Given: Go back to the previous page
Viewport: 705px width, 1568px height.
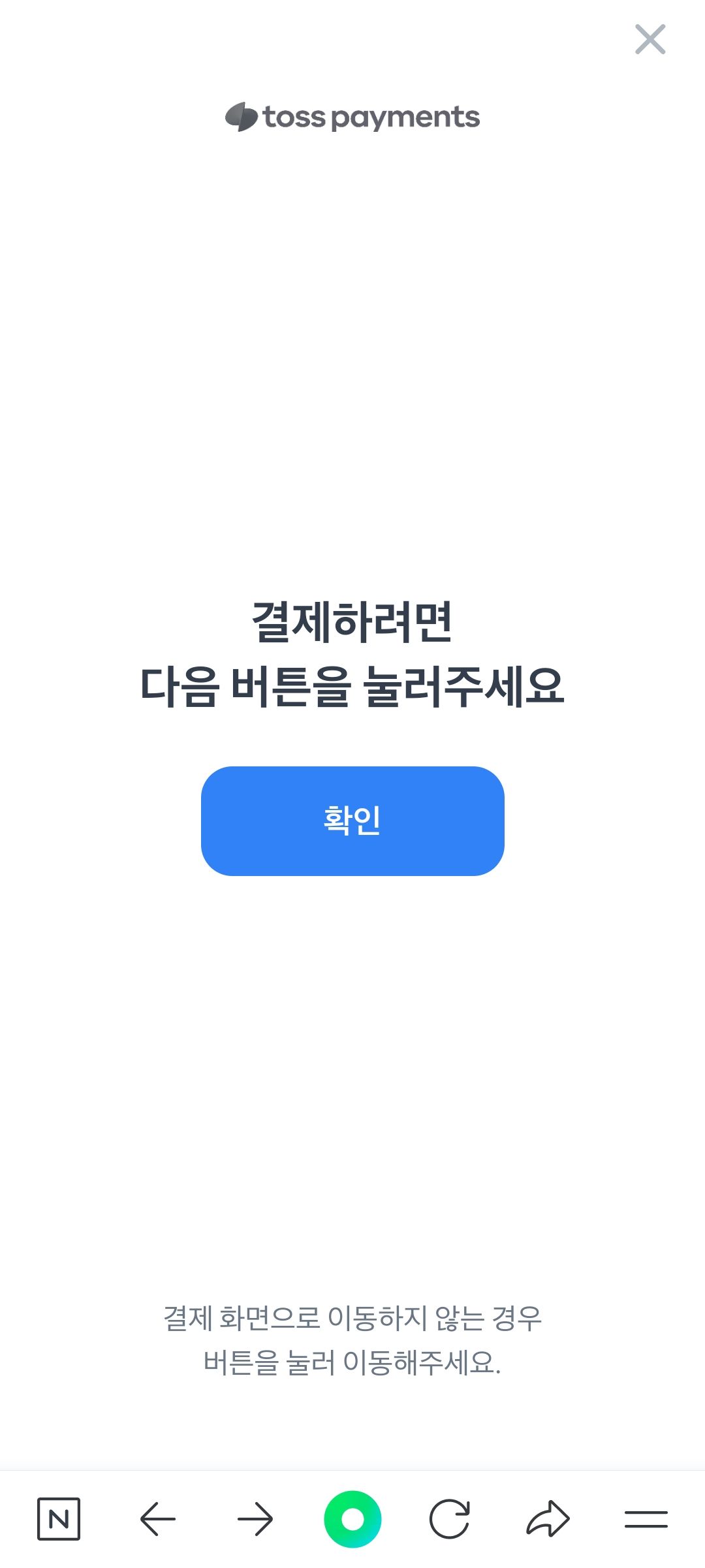Looking at the screenshot, I should tap(157, 1519).
